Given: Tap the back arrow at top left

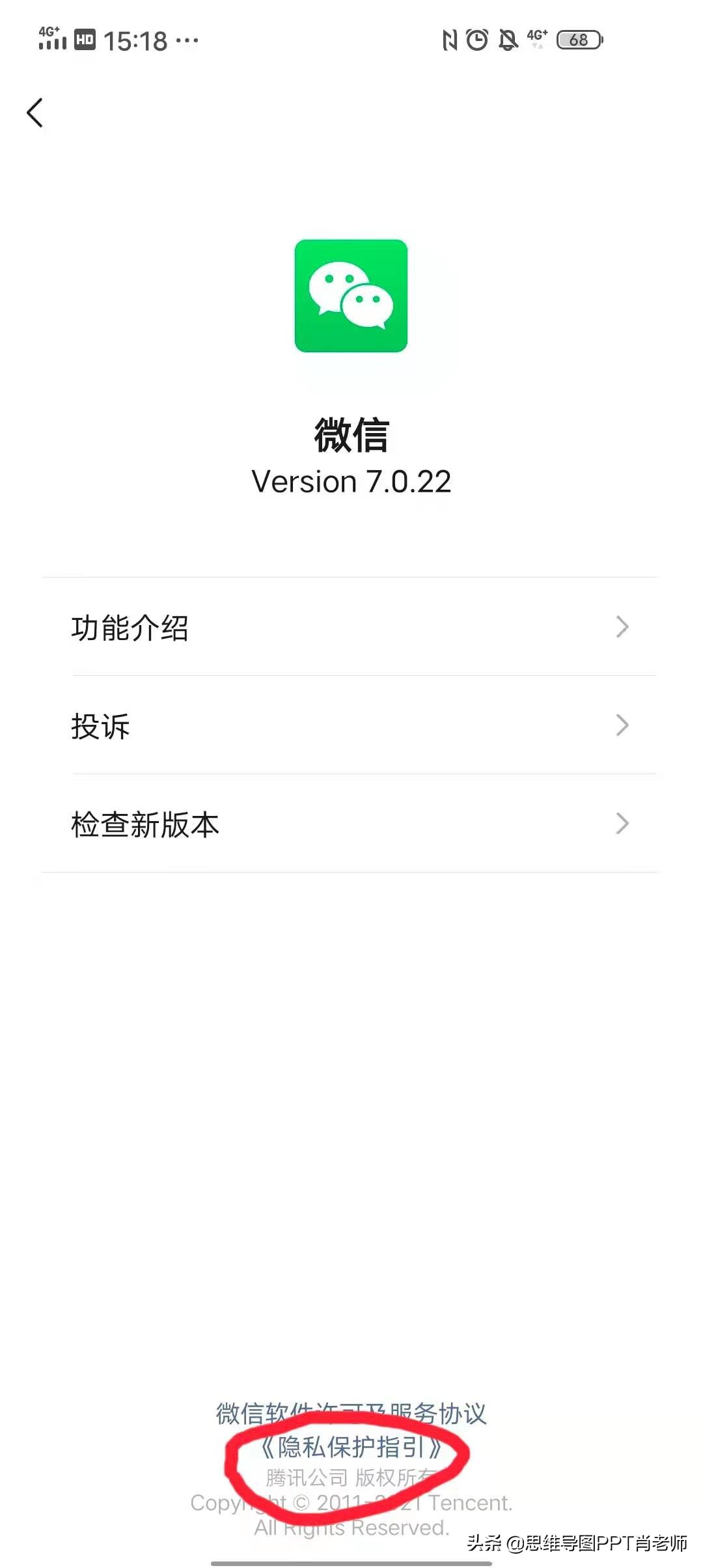Looking at the screenshot, I should point(36,112).
